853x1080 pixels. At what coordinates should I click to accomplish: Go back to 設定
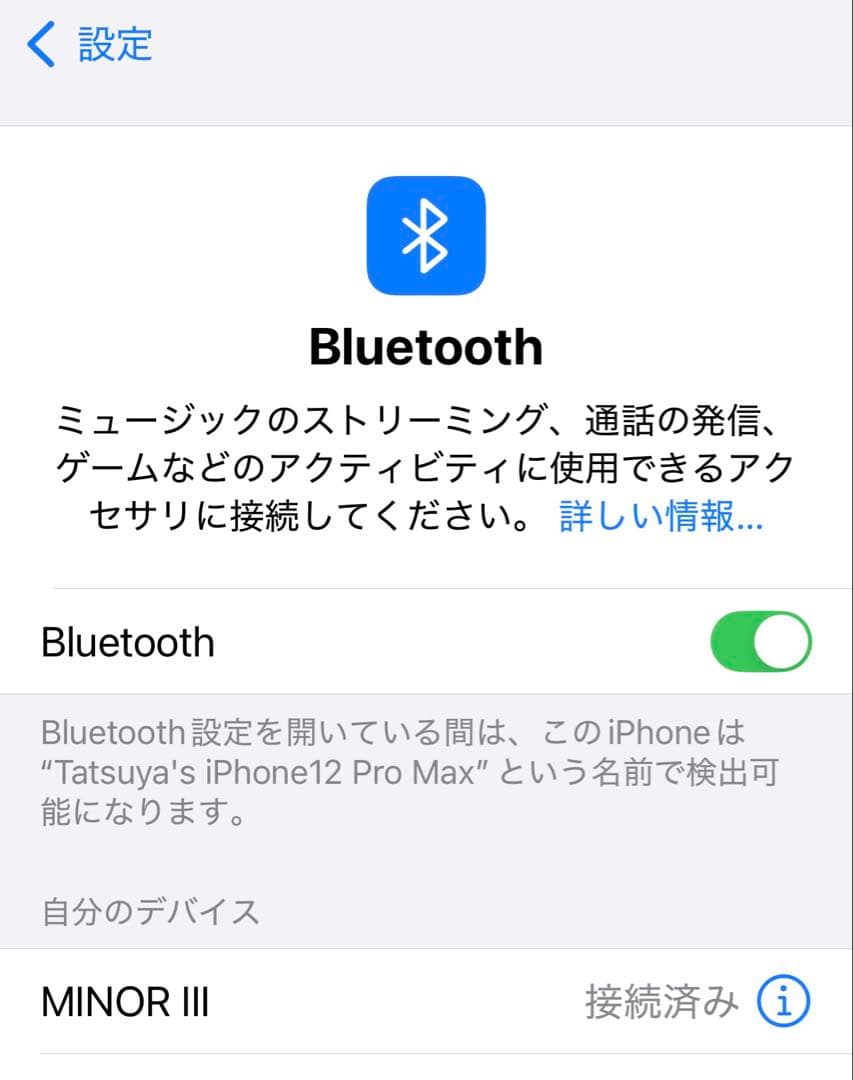click(x=90, y=46)
